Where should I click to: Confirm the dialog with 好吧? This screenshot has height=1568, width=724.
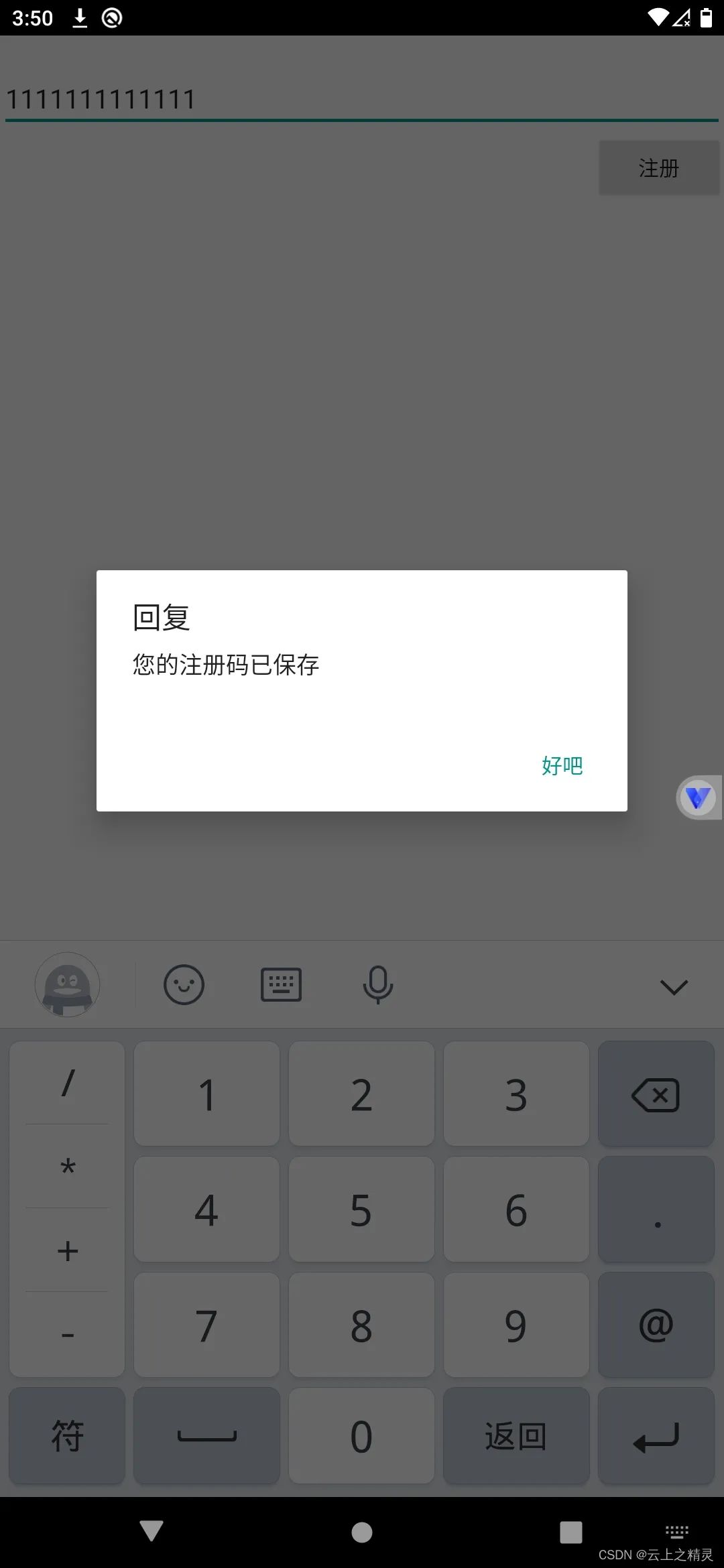562,765
